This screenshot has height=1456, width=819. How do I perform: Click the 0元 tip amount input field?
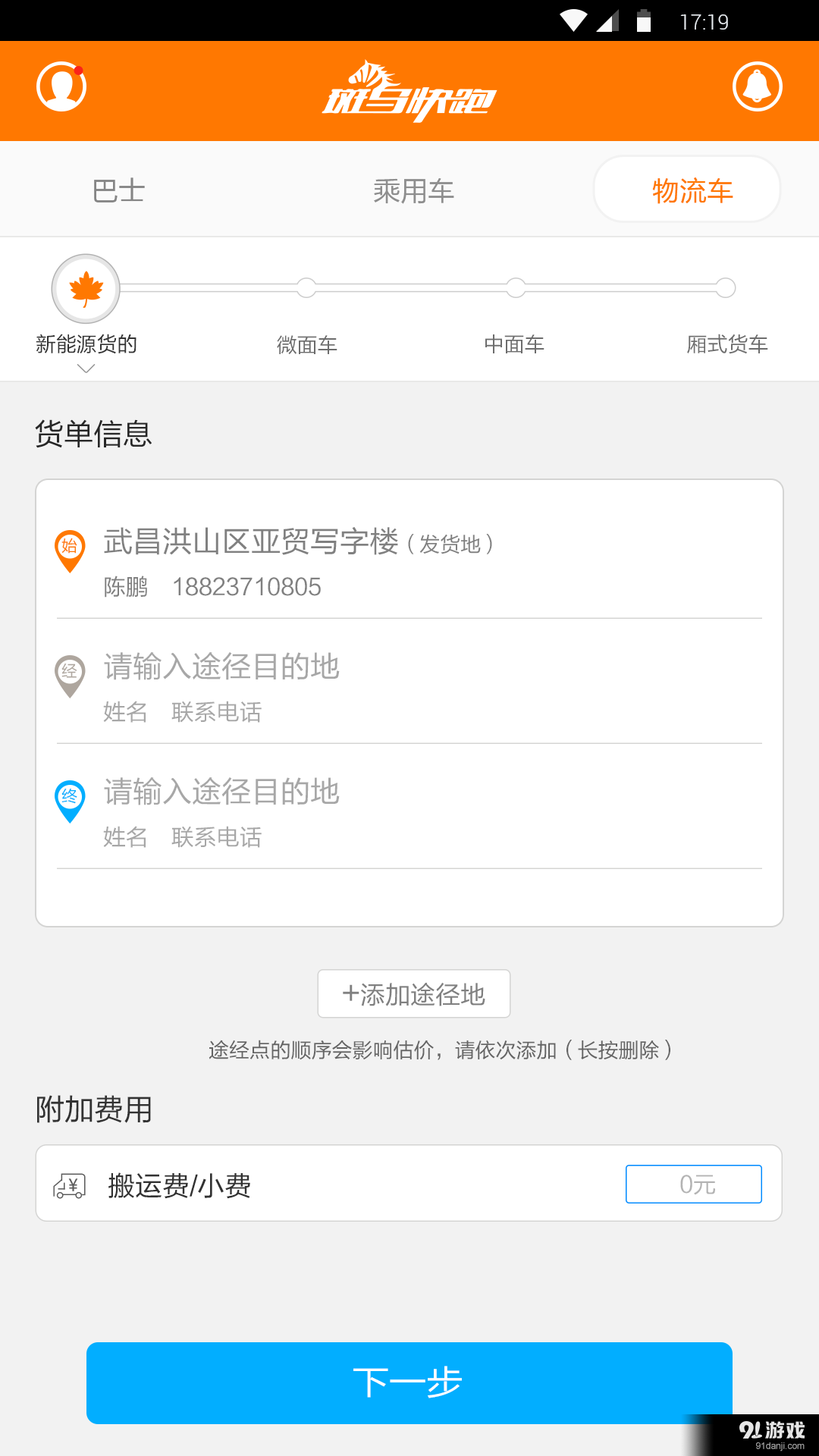[692, 1183]
